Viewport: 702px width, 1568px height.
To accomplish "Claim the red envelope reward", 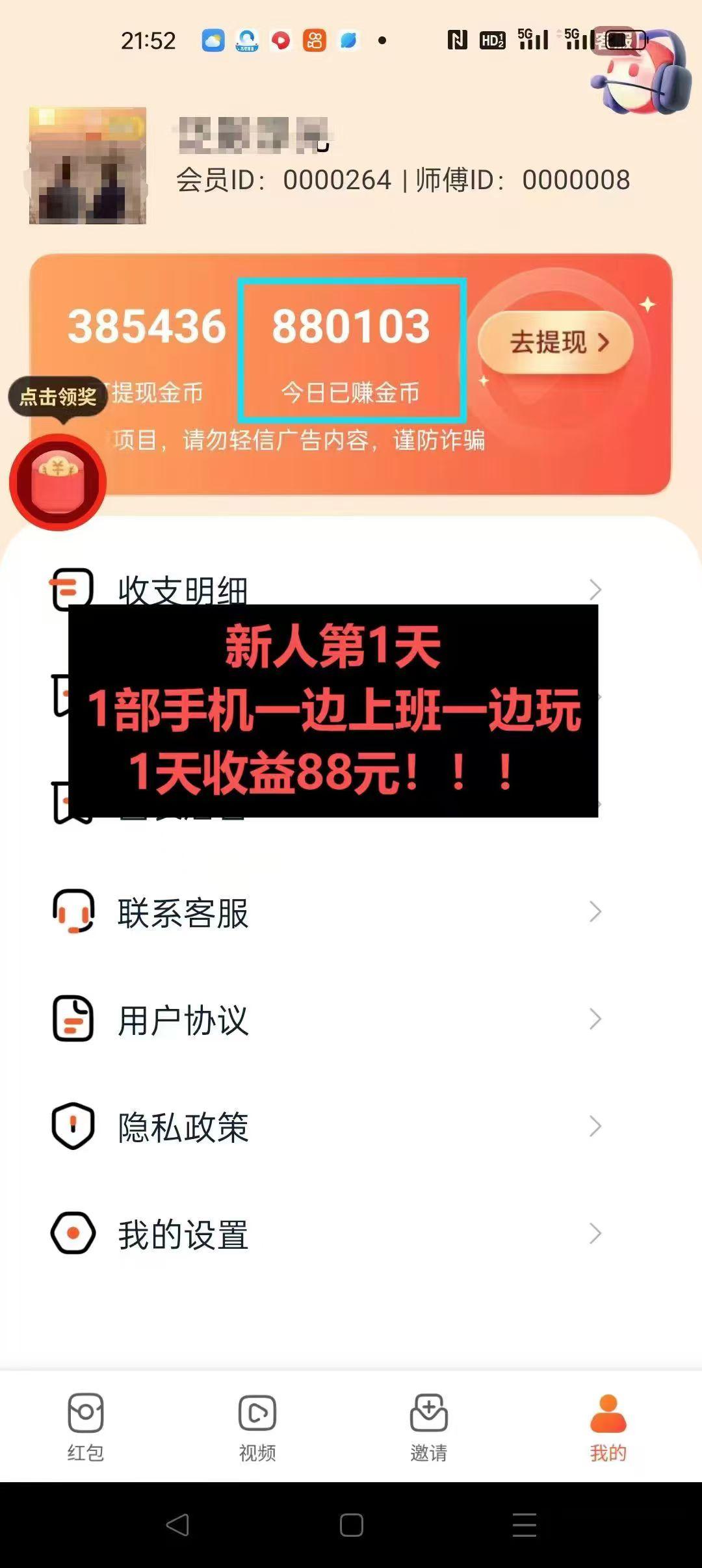I will (x=58, y=482).
